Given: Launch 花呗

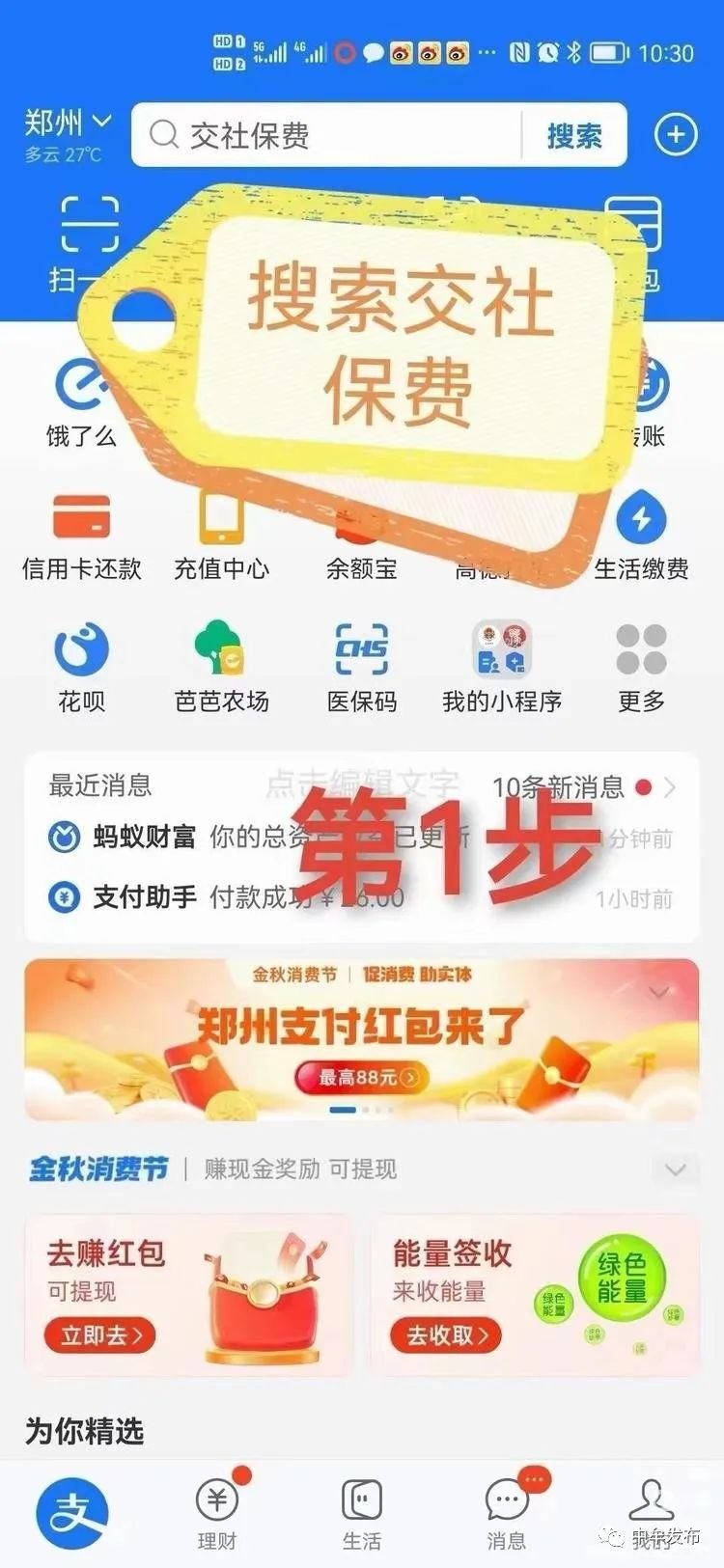Looking at the screenshot, I should [x=81, y=666].
